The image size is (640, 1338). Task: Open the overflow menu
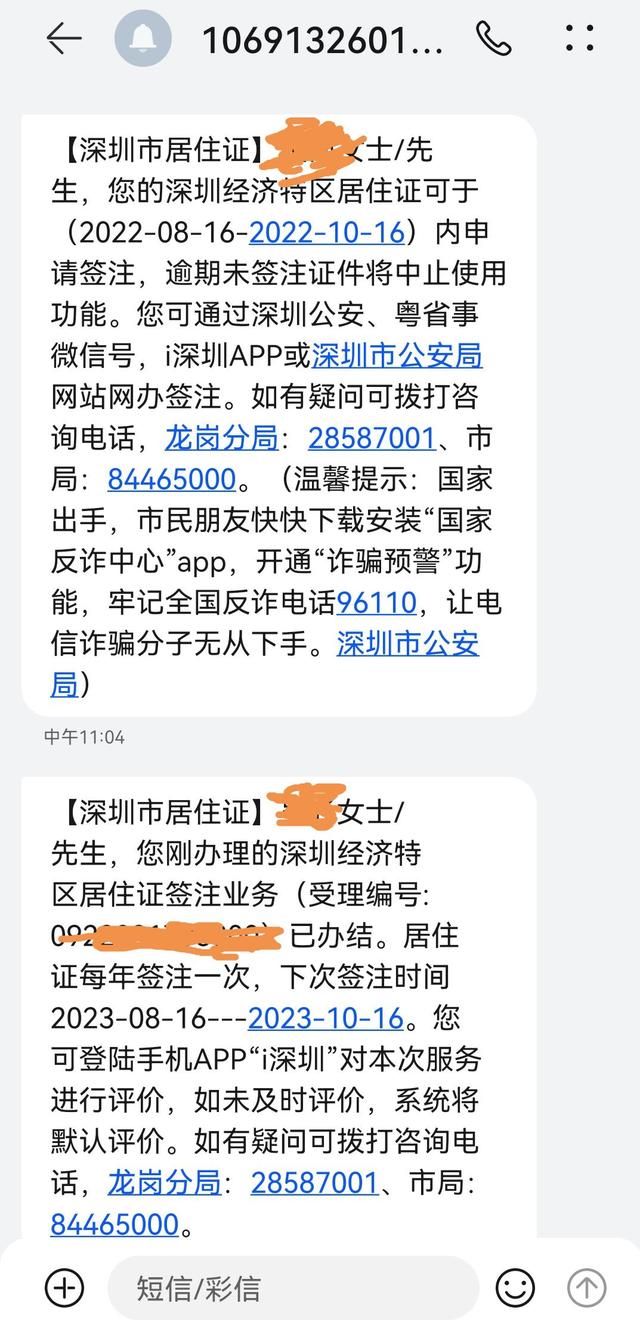pos(580,39)
